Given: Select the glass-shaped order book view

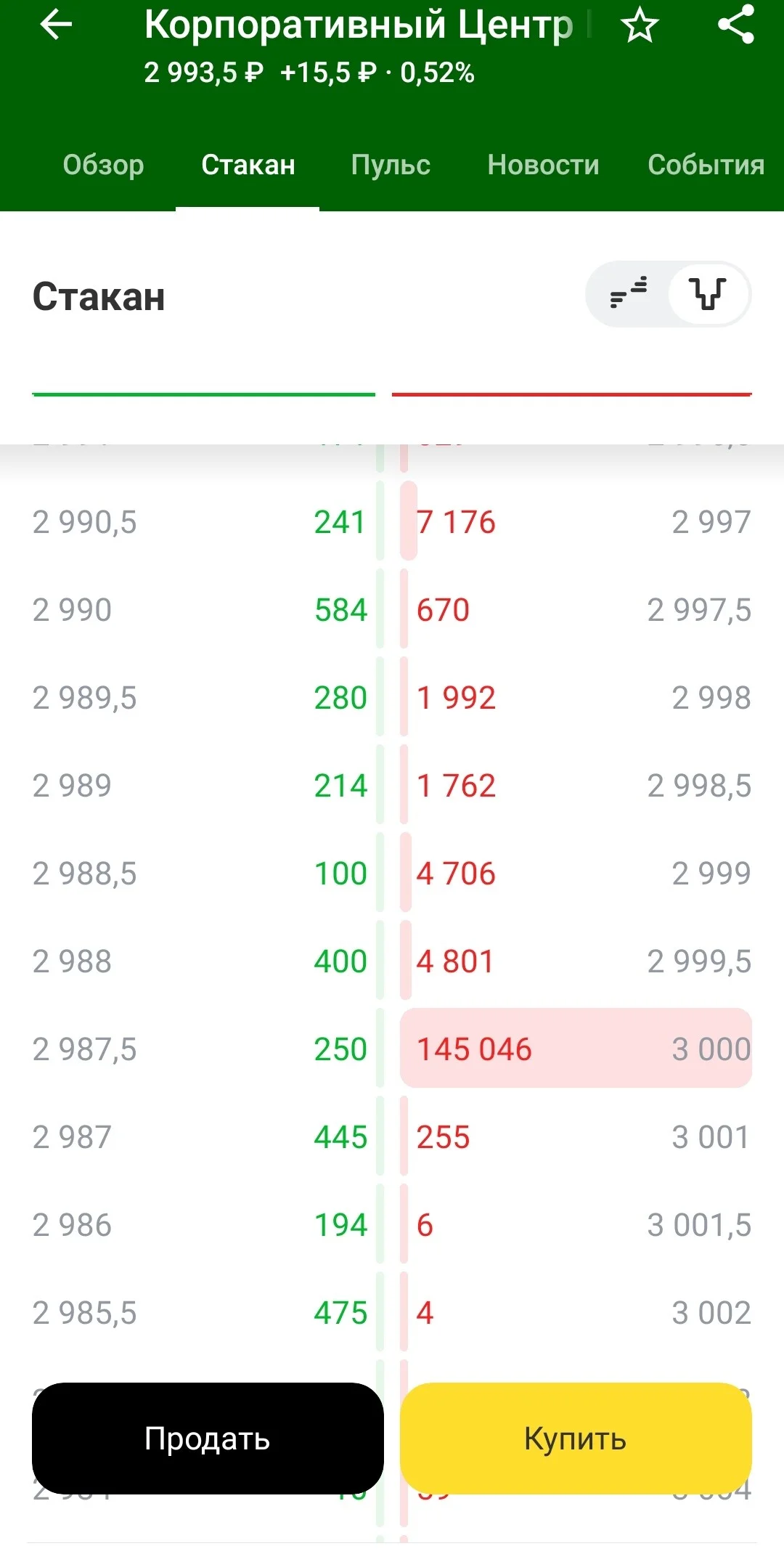Looking at the screenshot, I should pyautogui.click(x=709, y=293).
